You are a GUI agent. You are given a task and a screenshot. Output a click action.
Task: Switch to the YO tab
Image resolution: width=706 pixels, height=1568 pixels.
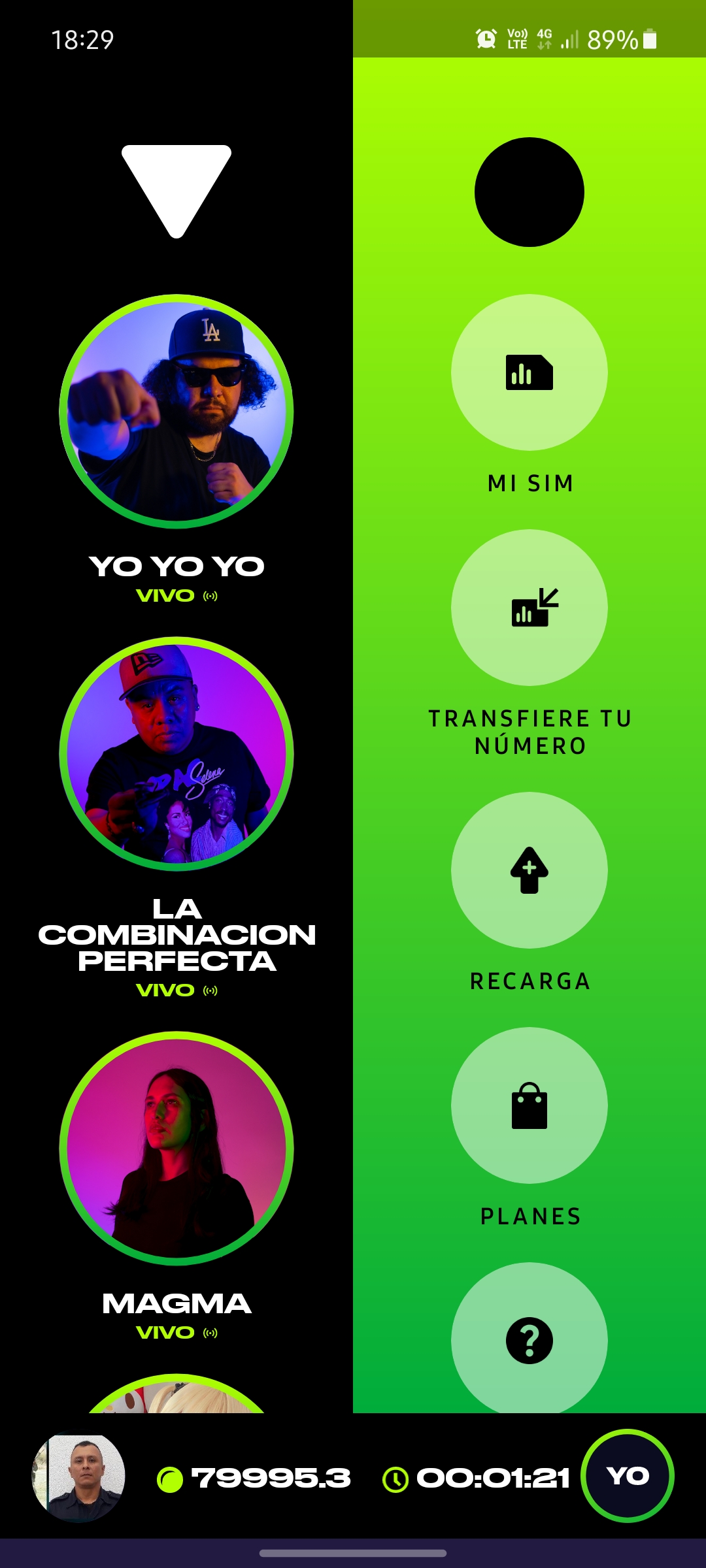coord(628,1475)
